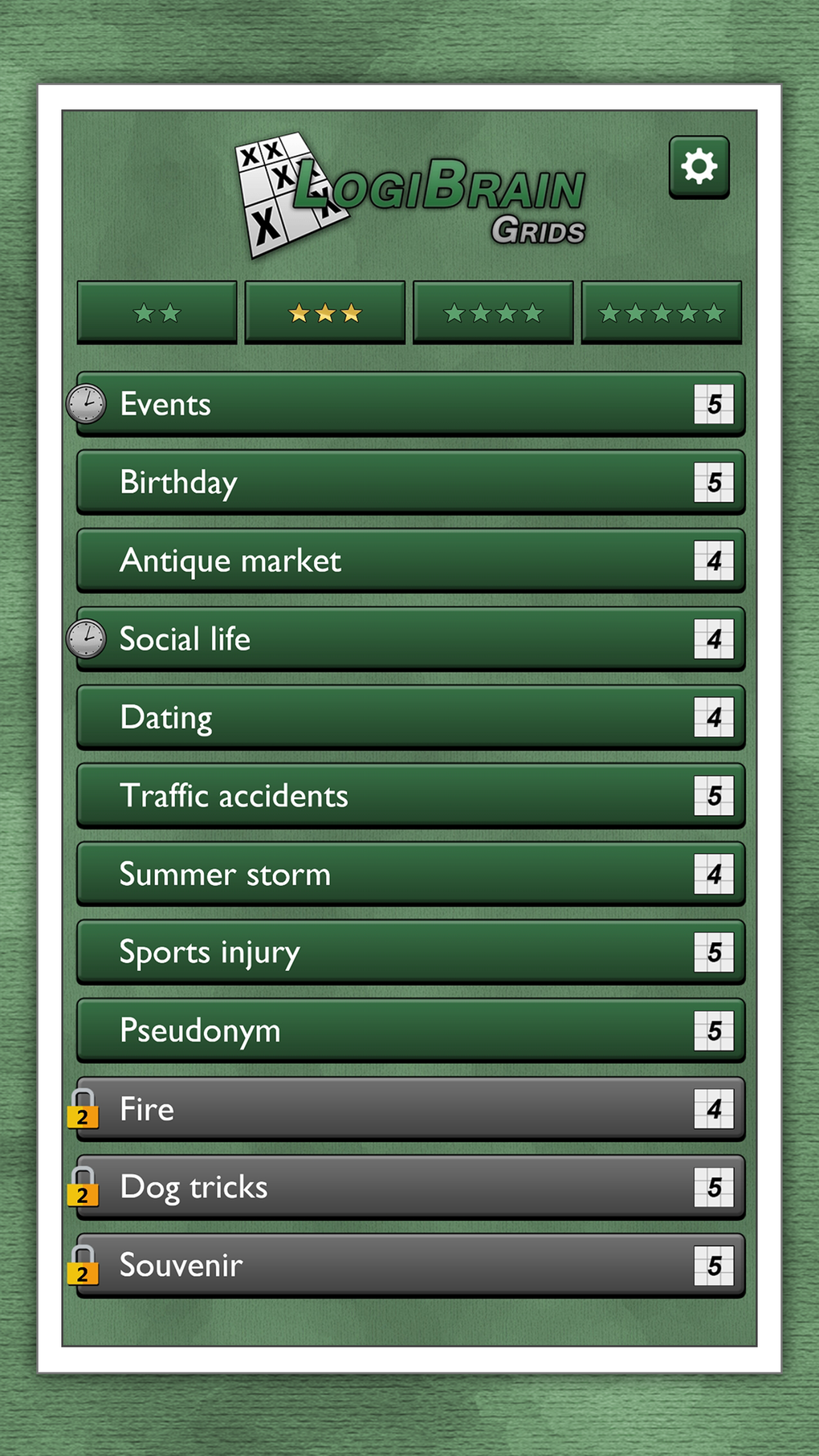819x1456 pixels.
Task: Click the orange 2 badge under Fire
Action: [83, 1116]
